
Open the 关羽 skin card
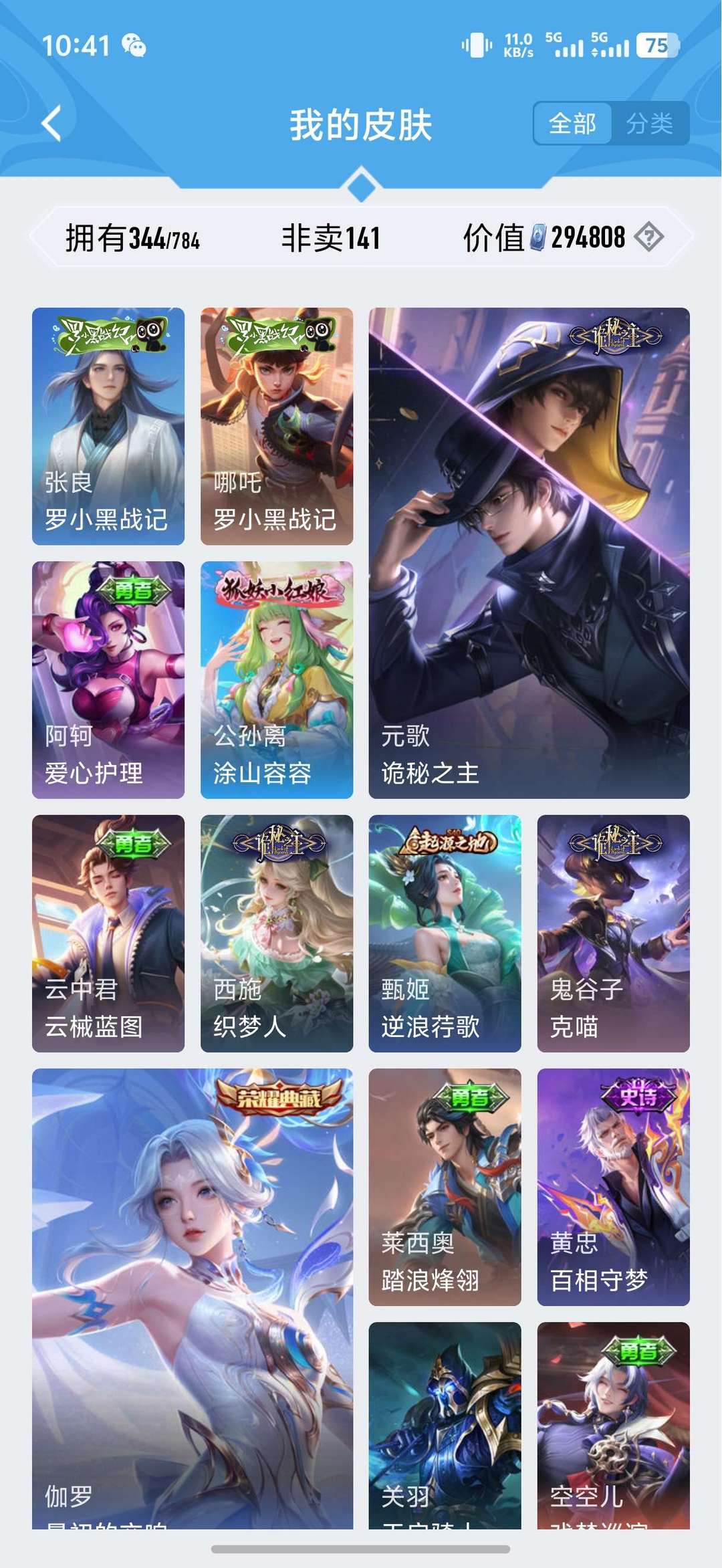click(445, 1424)
